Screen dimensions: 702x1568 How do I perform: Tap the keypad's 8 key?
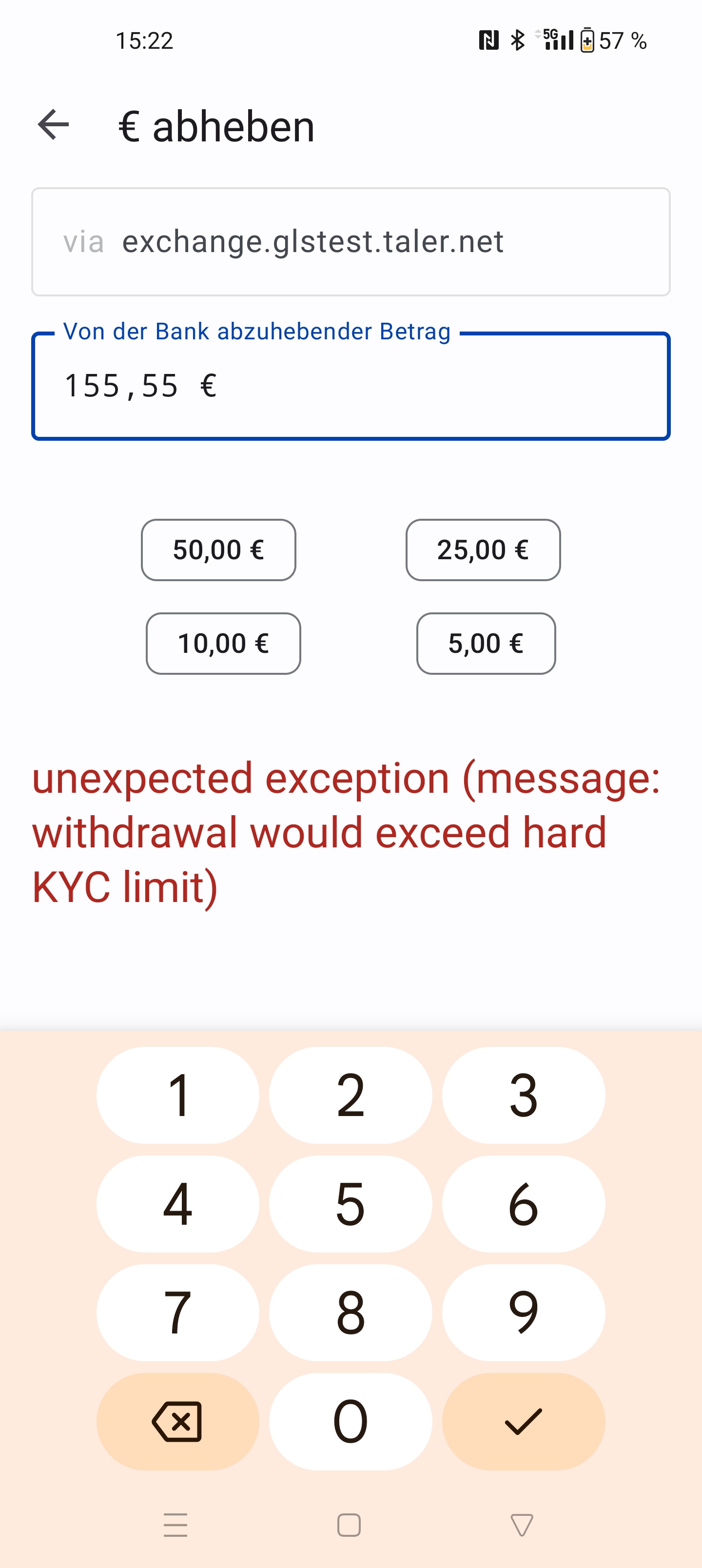tap(351, 1313)
